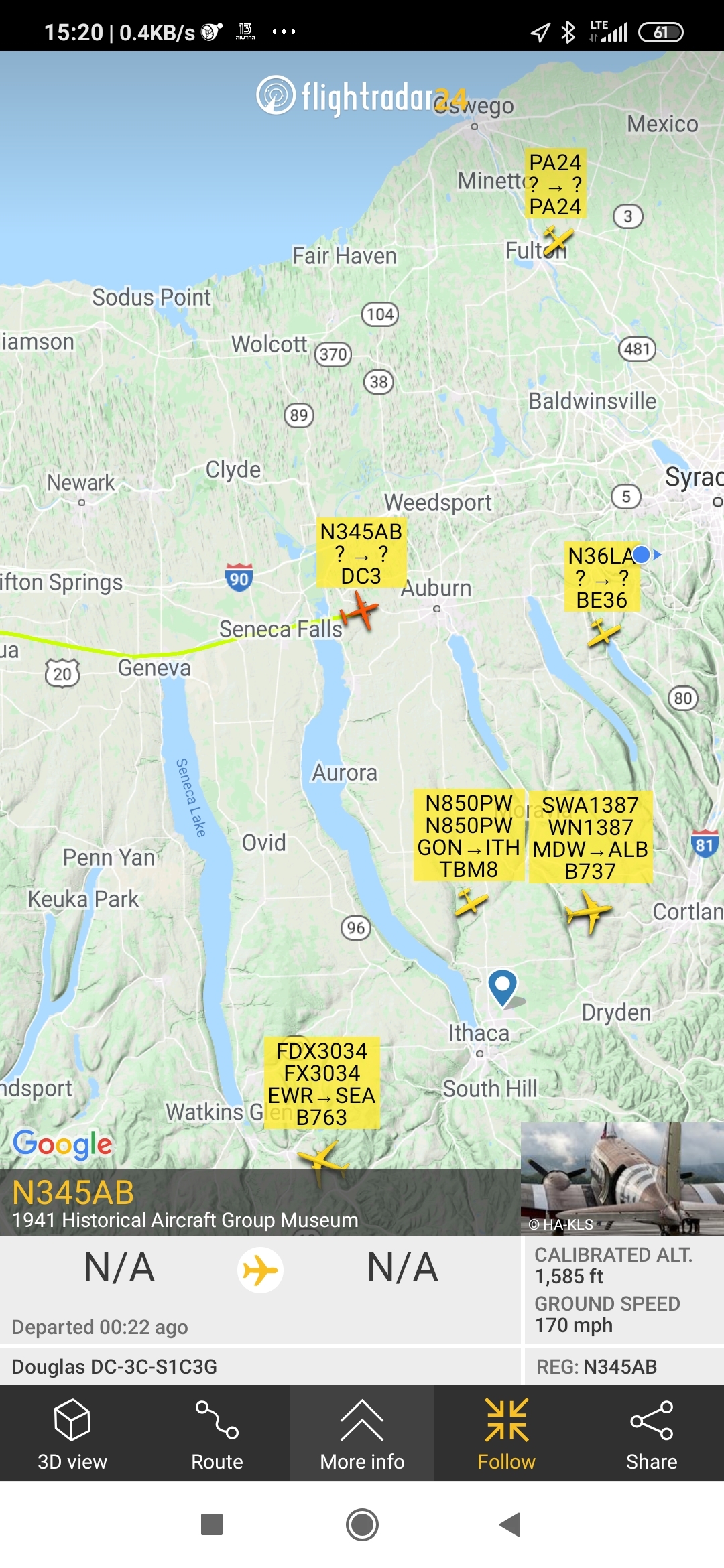This screenshot has height=1568, width=724.
Task: Share flight N345AB
Action: click(652, 1433)
